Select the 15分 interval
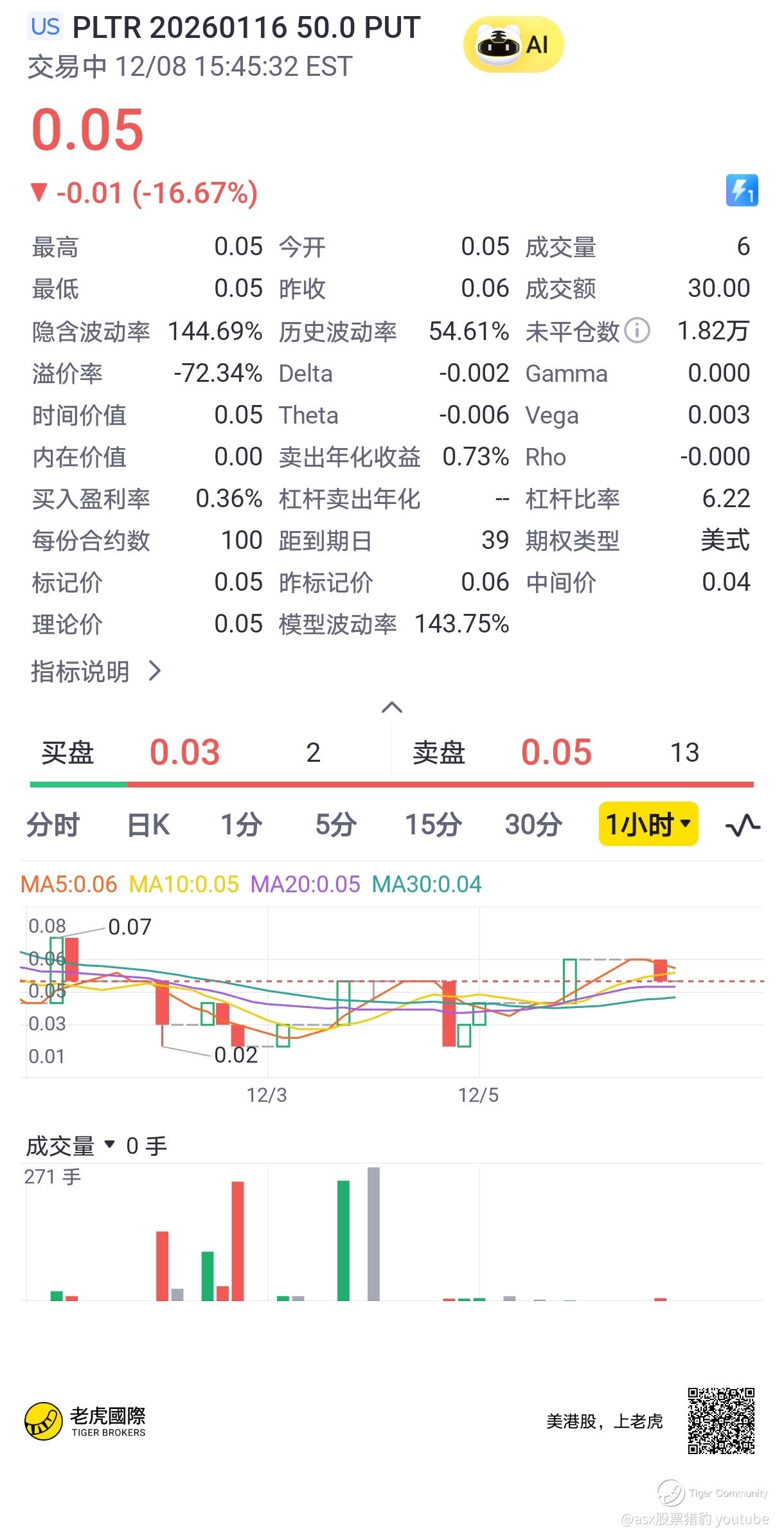The image size is (784, 1537). pos(433,825)
